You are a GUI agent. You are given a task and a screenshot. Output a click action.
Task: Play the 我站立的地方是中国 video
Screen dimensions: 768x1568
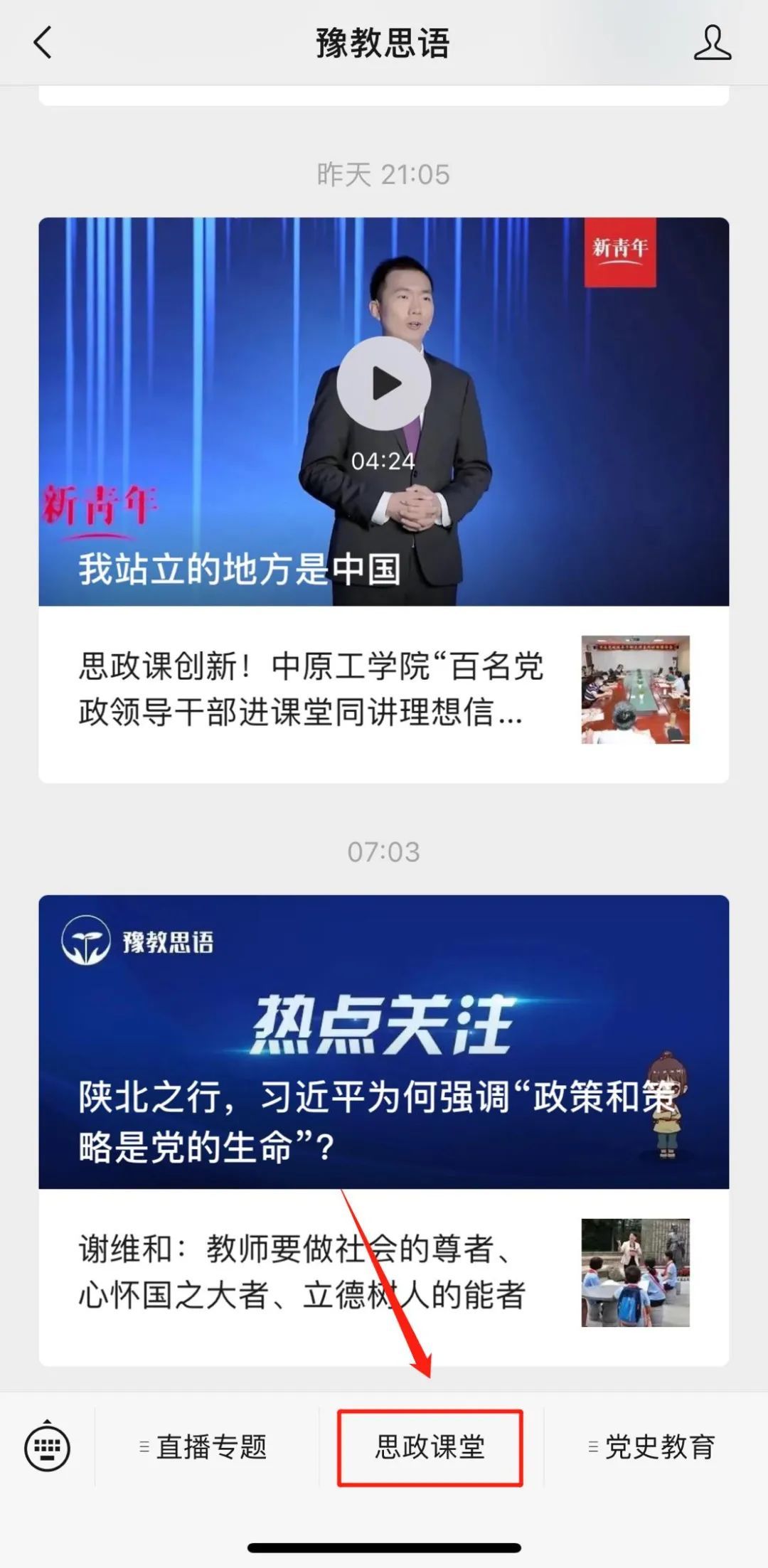(383, 384)
